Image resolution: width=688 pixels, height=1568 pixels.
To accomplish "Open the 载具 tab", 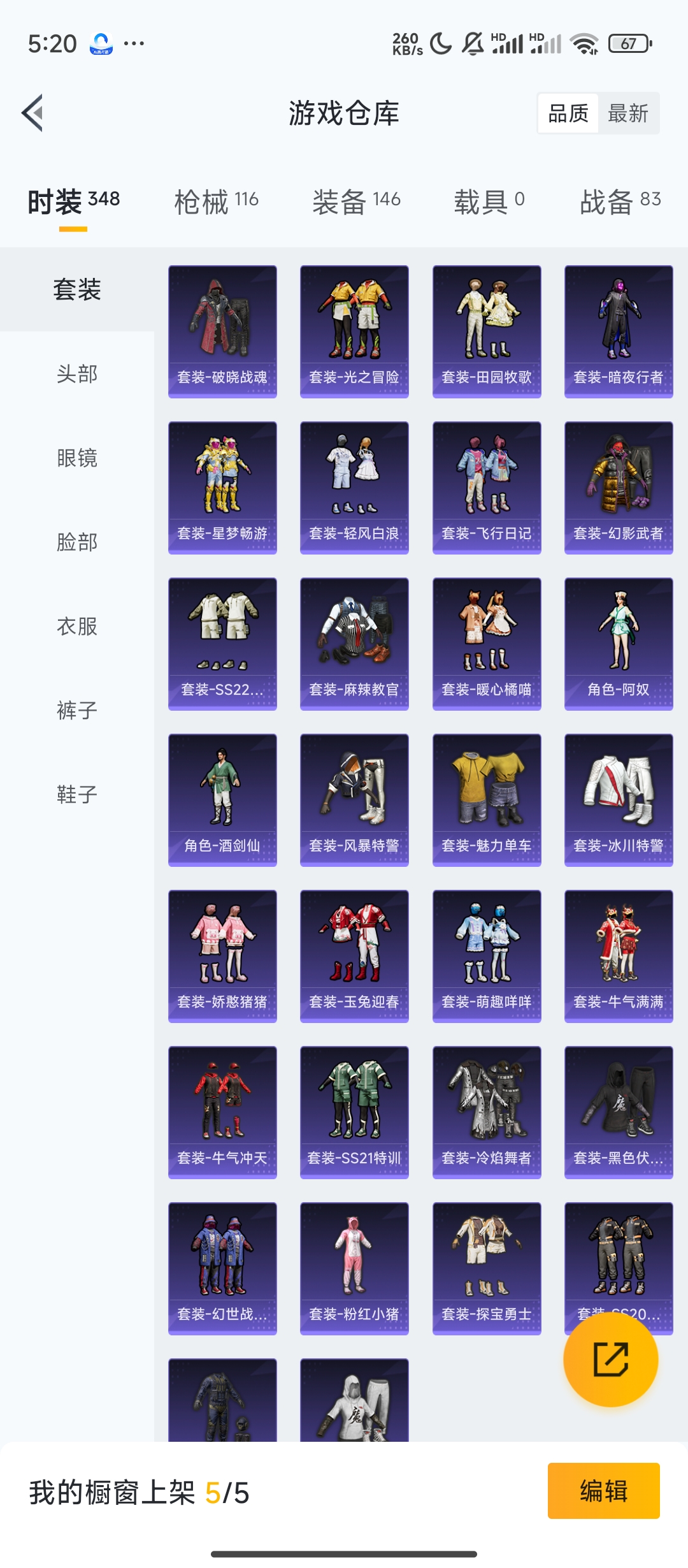I will [x=489, y=201].
